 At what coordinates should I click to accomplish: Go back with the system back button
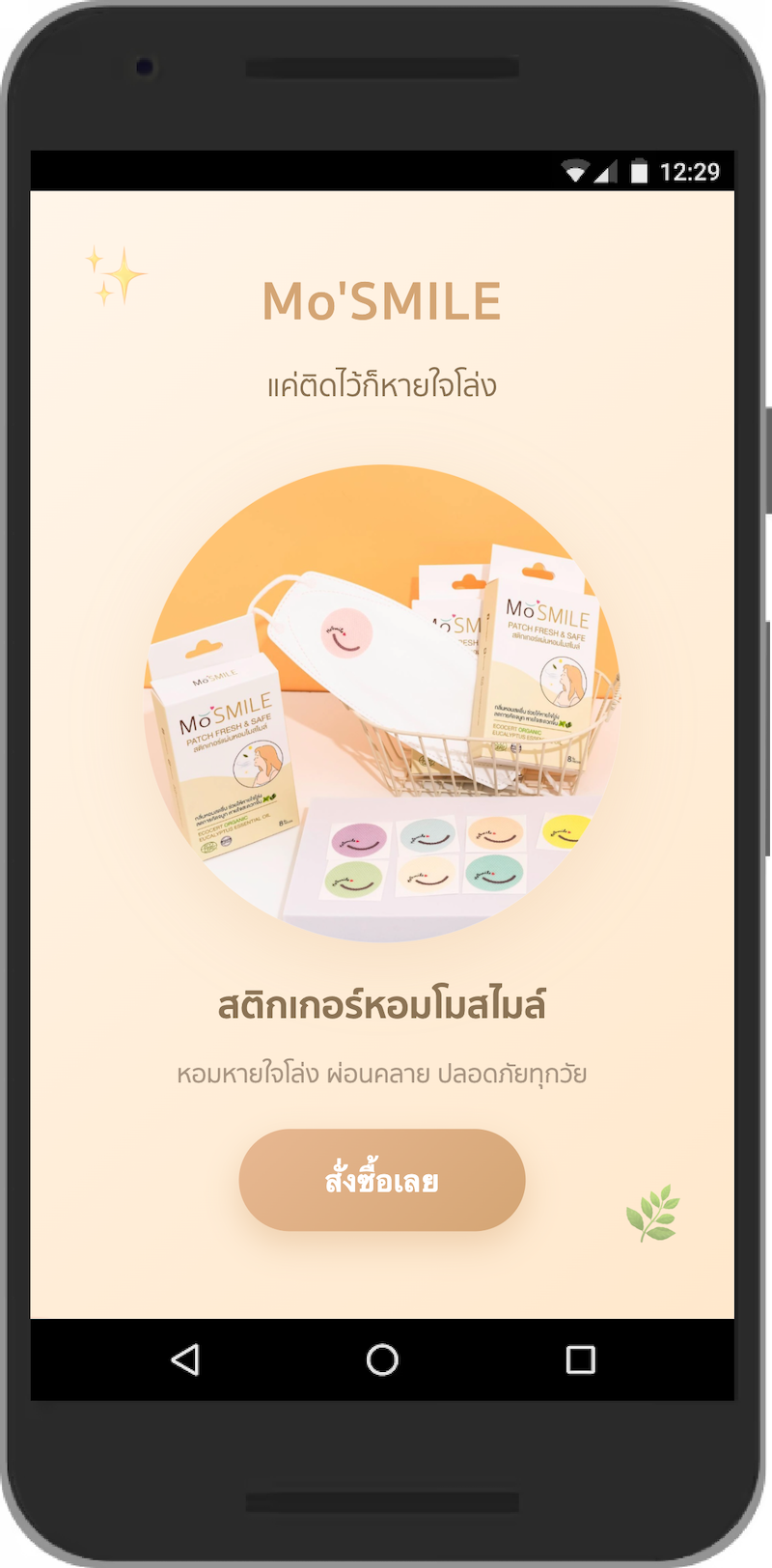[x=185, y=1359]
